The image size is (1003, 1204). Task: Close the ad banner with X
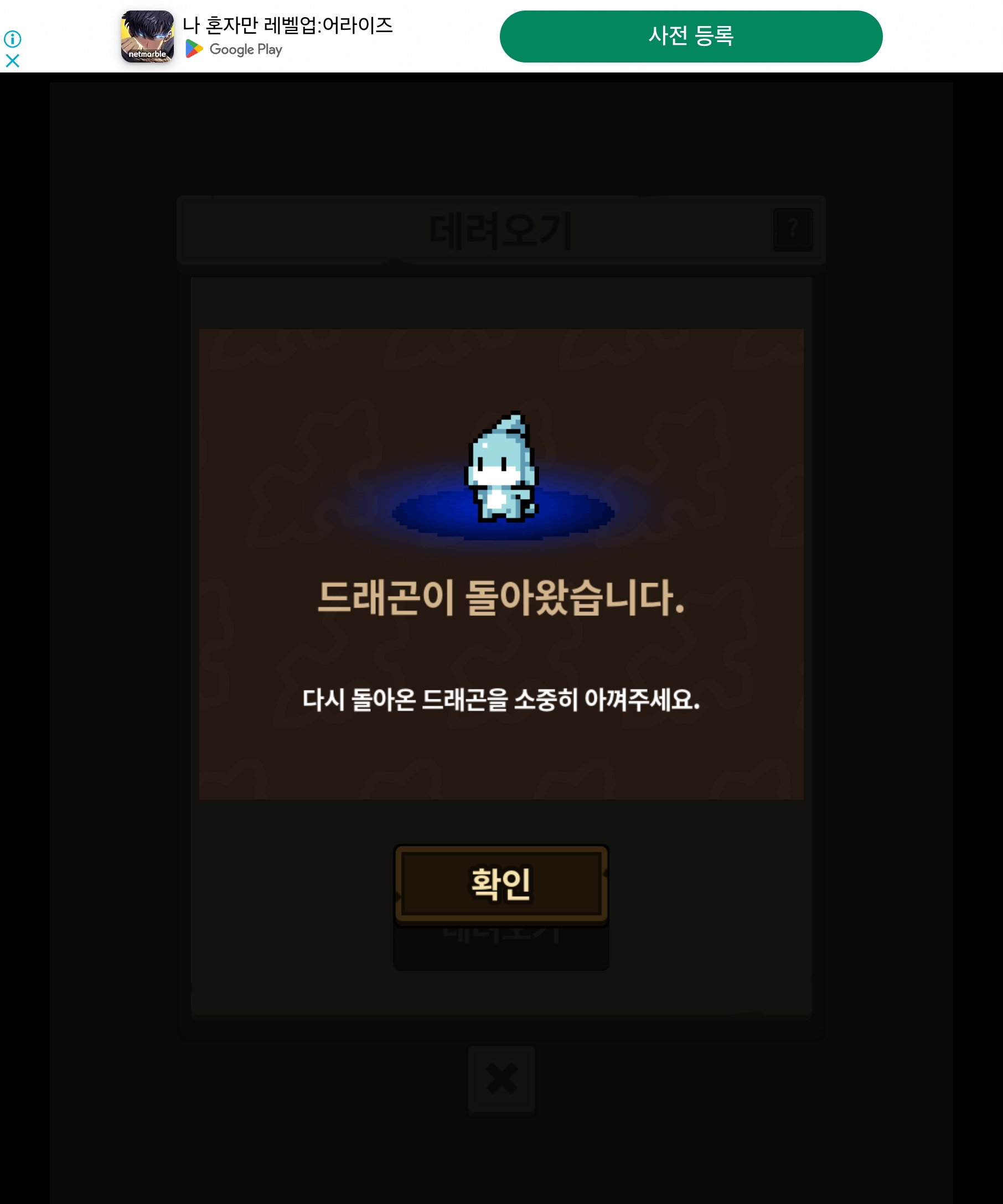click(13, 61)
